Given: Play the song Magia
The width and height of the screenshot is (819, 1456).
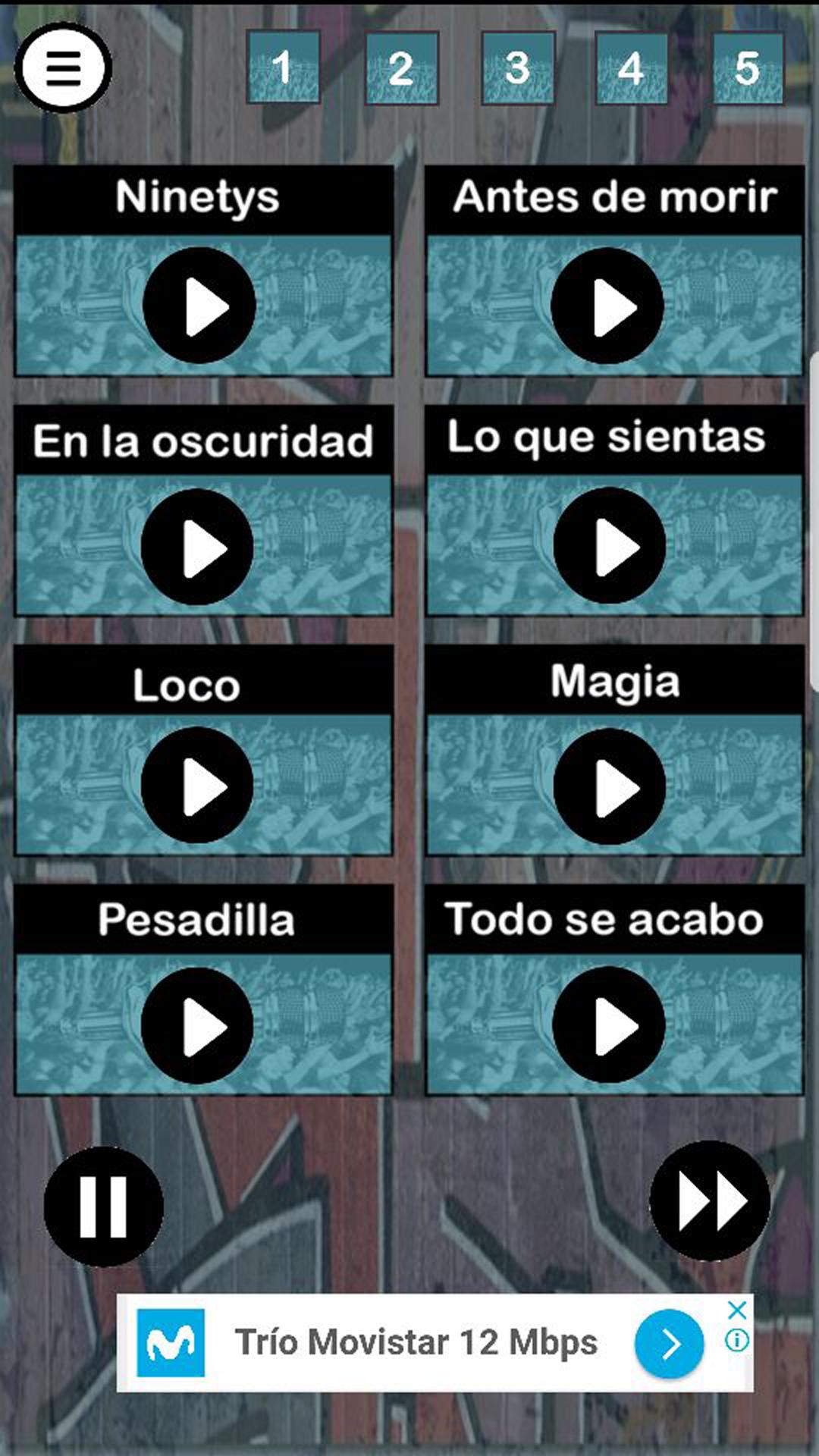Looking at the screenshot, I should point(610,787).
